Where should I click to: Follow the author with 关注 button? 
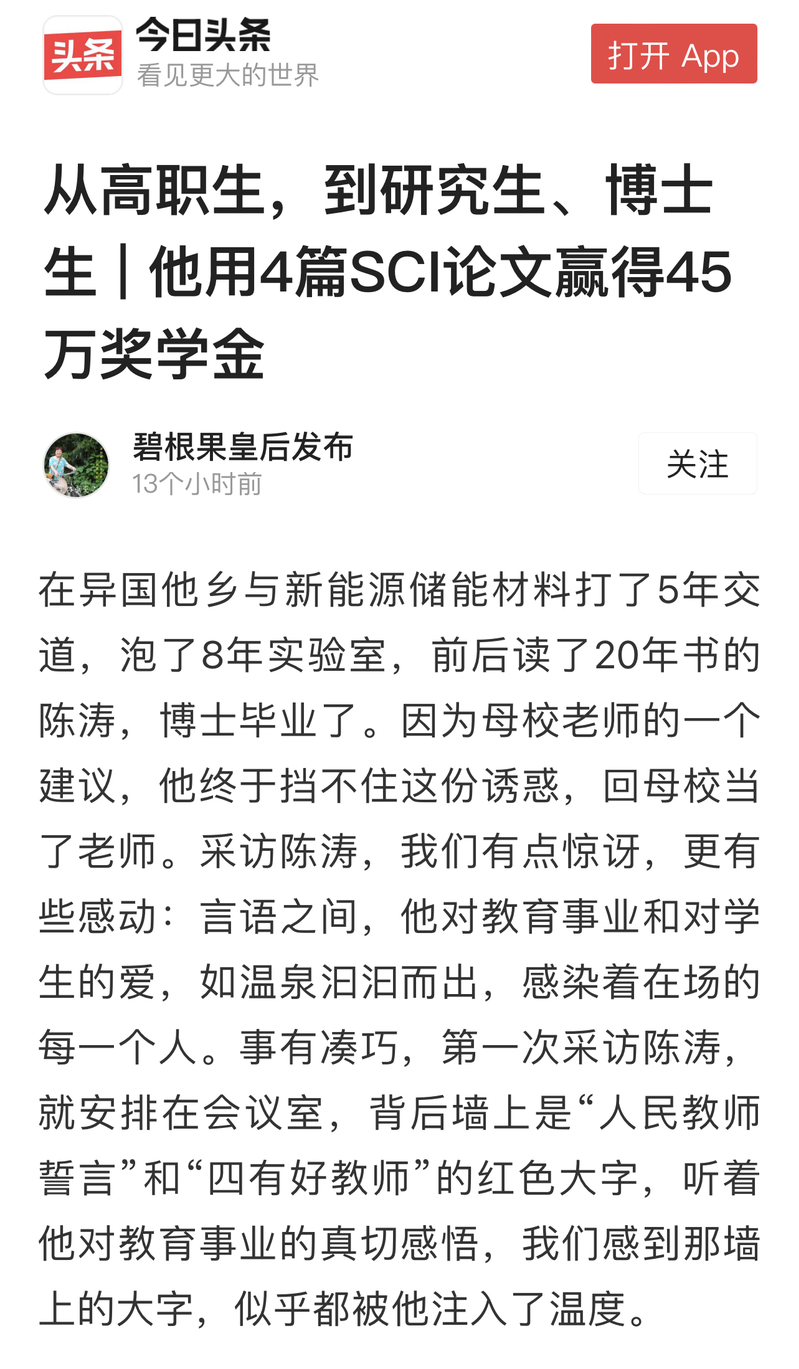coord(697,464)
